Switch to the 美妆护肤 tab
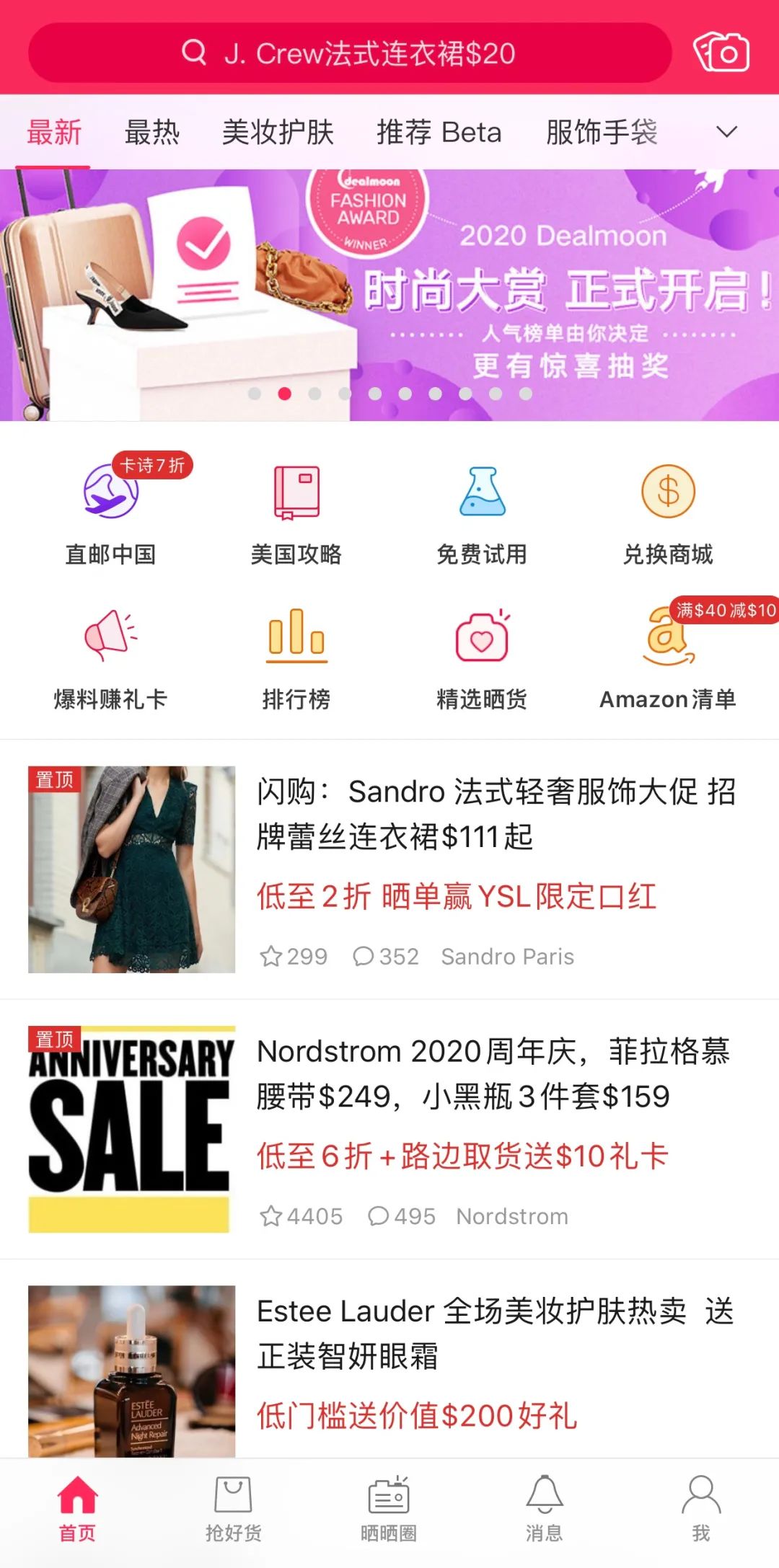 278,133
